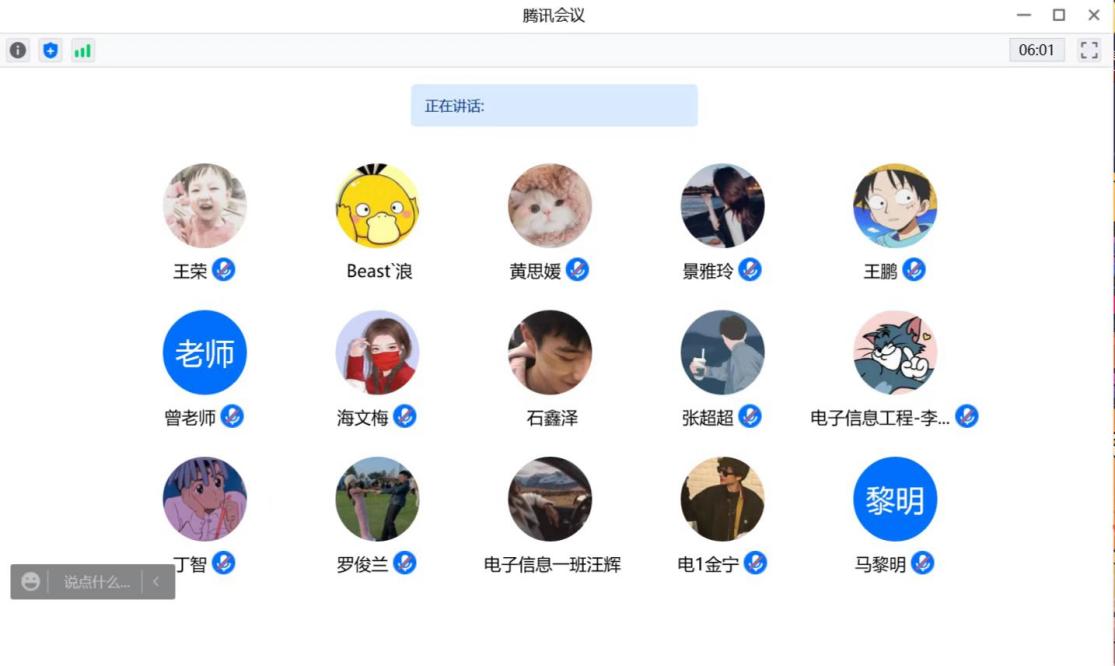The width and height of the screenshot is (1115, 666).
Task: Select participant 王鹏's avatar
Action: tap(895, 206)
